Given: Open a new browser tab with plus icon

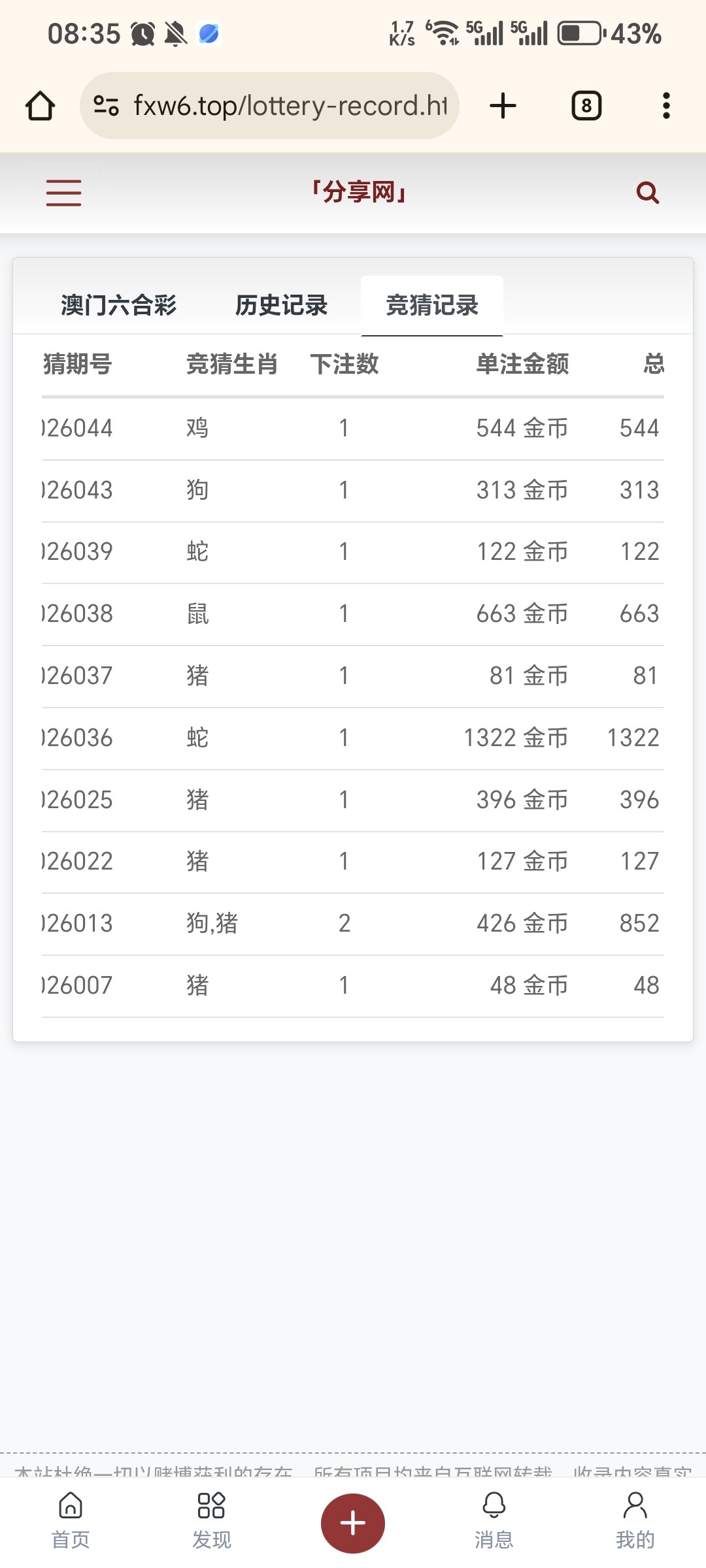Looking at the screenshot, I should pyautogui.click(x=502, y=105).
